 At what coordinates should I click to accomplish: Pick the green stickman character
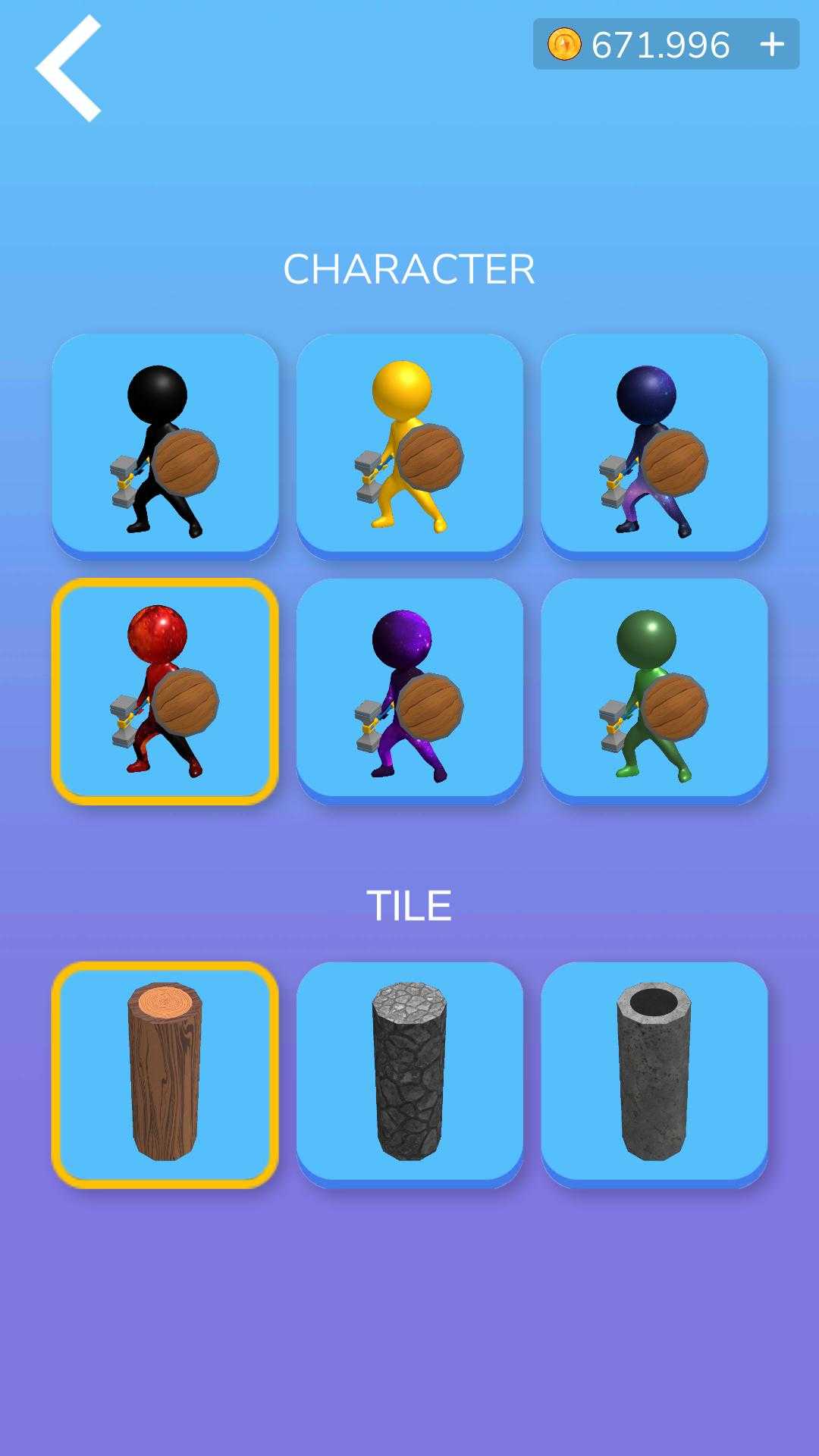pyautogui.click(x=654, y=691)
